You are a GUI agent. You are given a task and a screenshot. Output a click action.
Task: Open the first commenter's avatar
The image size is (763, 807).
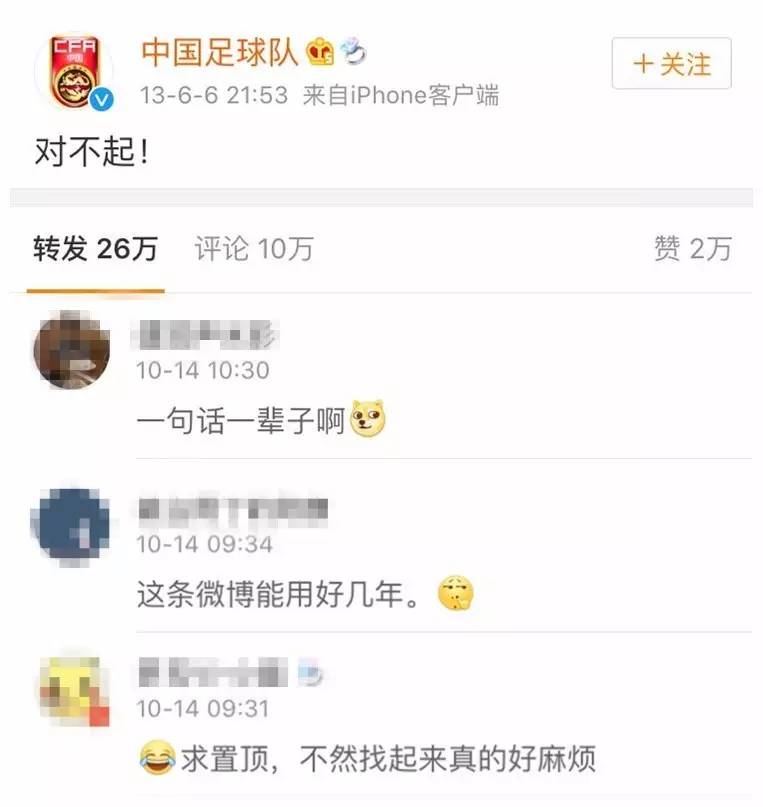pyautogui.click(x=71, y=345)
